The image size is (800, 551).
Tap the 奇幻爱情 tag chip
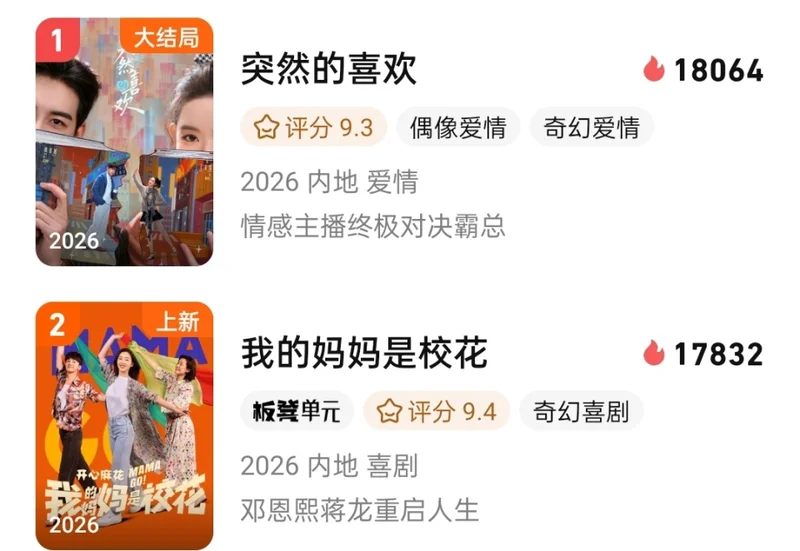tap(591, 128)
